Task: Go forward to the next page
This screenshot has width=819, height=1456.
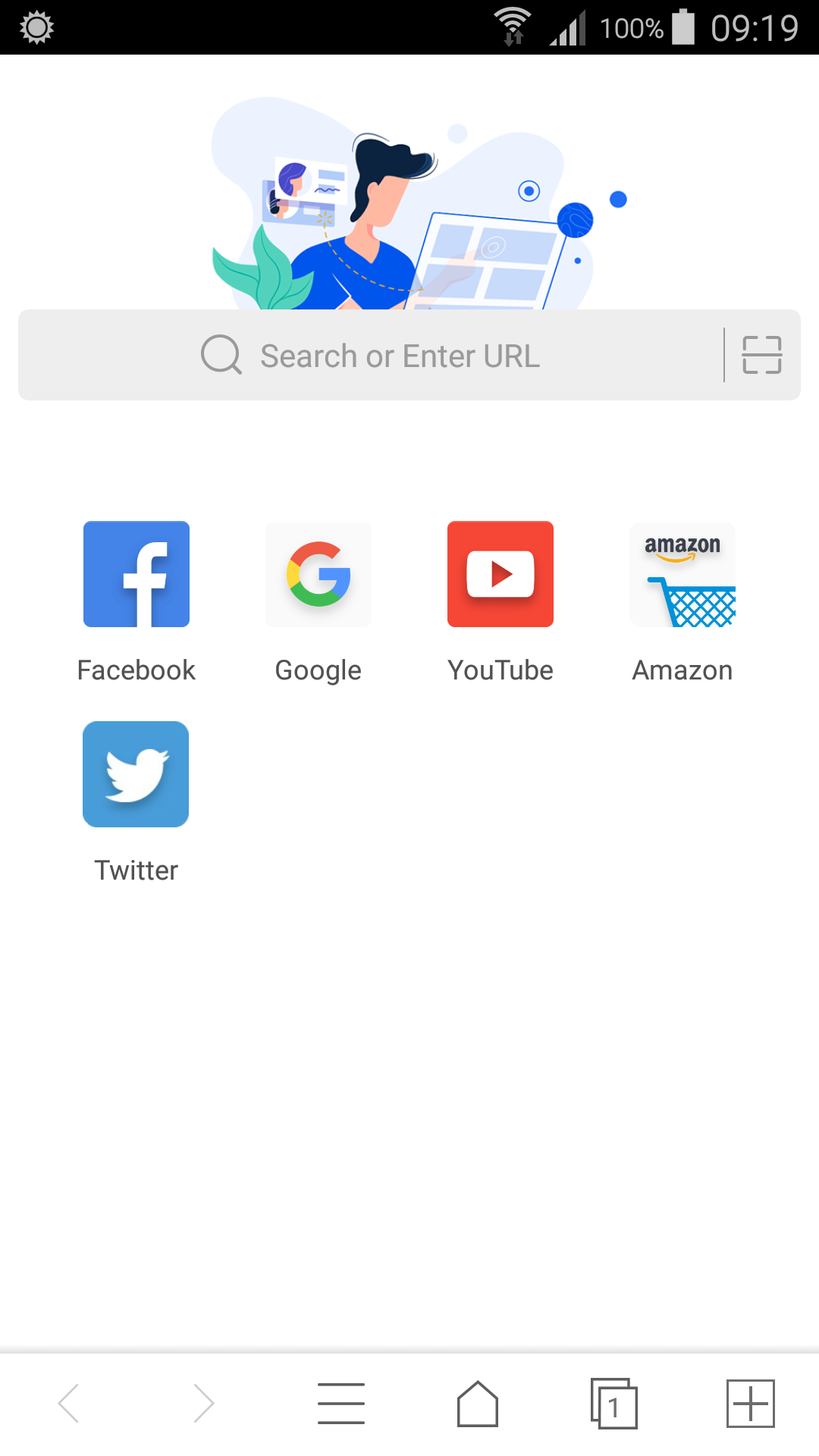Action: pyautogui.click(x=204, y=1404)
